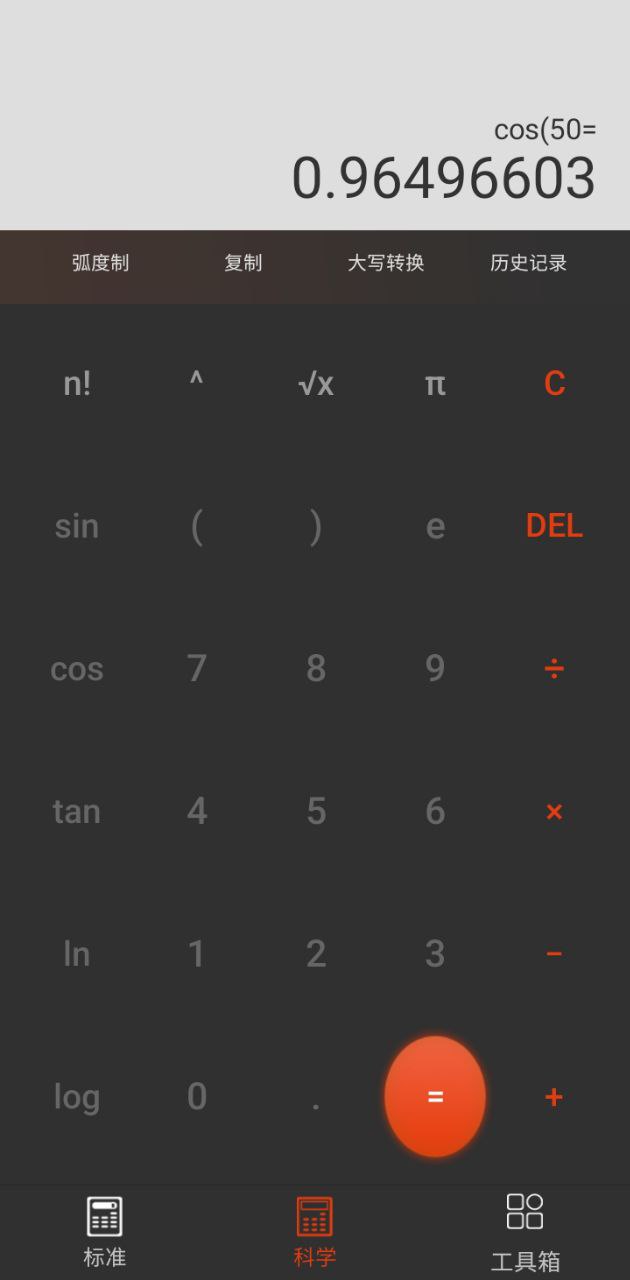630x1280 pixels.
Task: Delete last character with DEL
Action: click(x=554, y=526)
